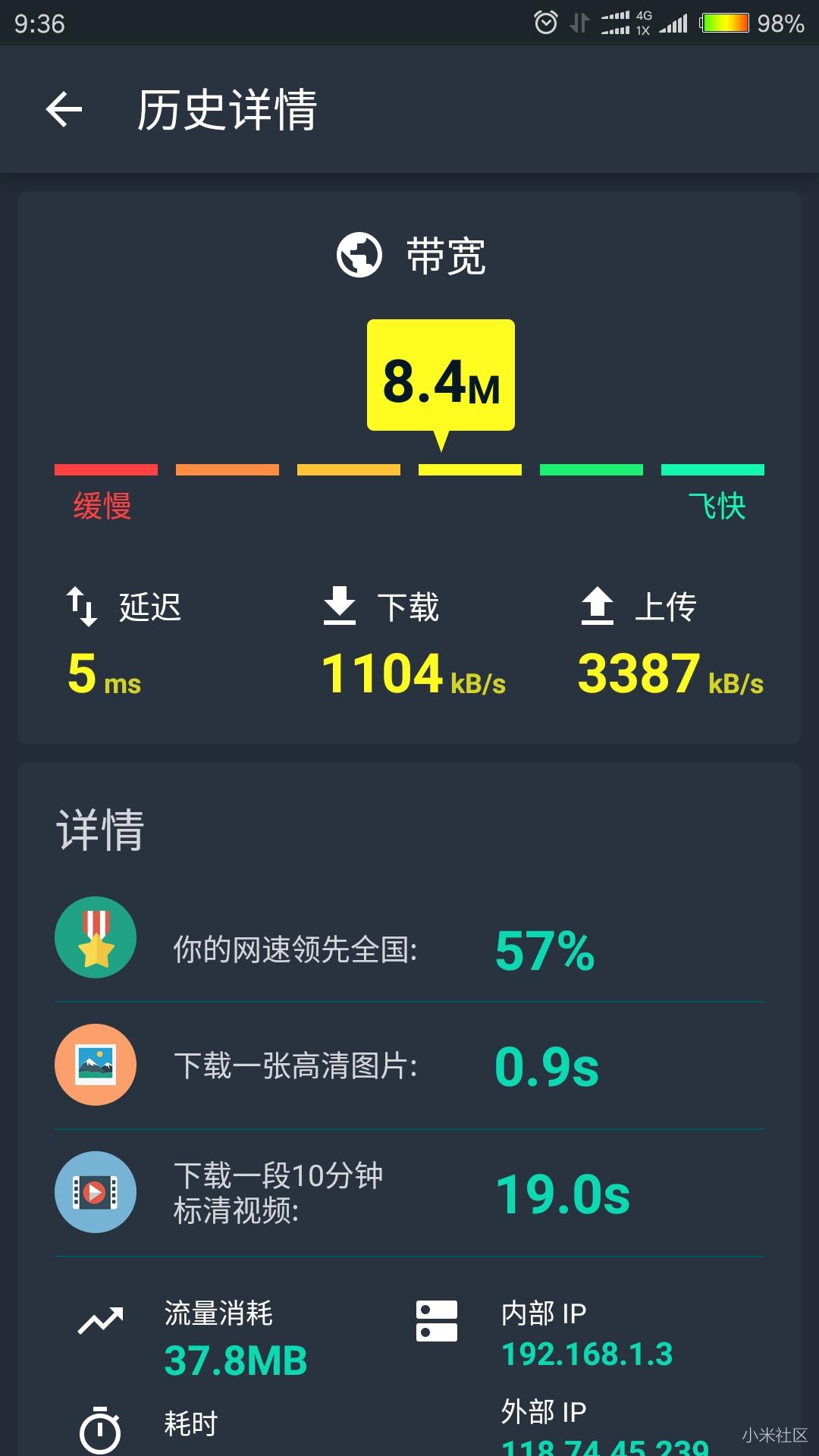Screen dimensions: 819x1456
Task: Tap the back arrow to leave 历史详情
Action: (x=64, y=109)
